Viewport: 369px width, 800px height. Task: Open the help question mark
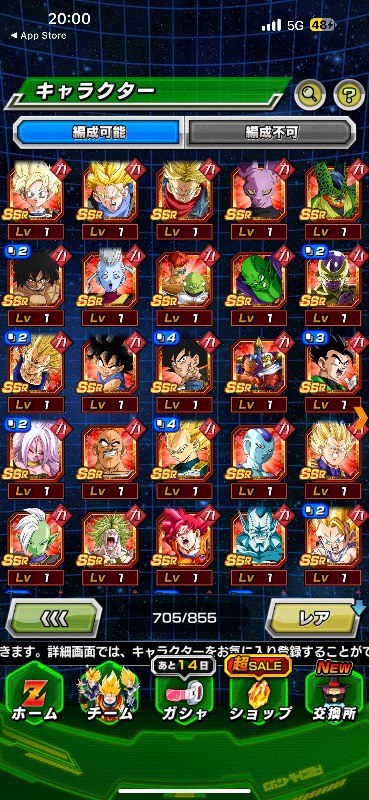click(x=349, y=93)
